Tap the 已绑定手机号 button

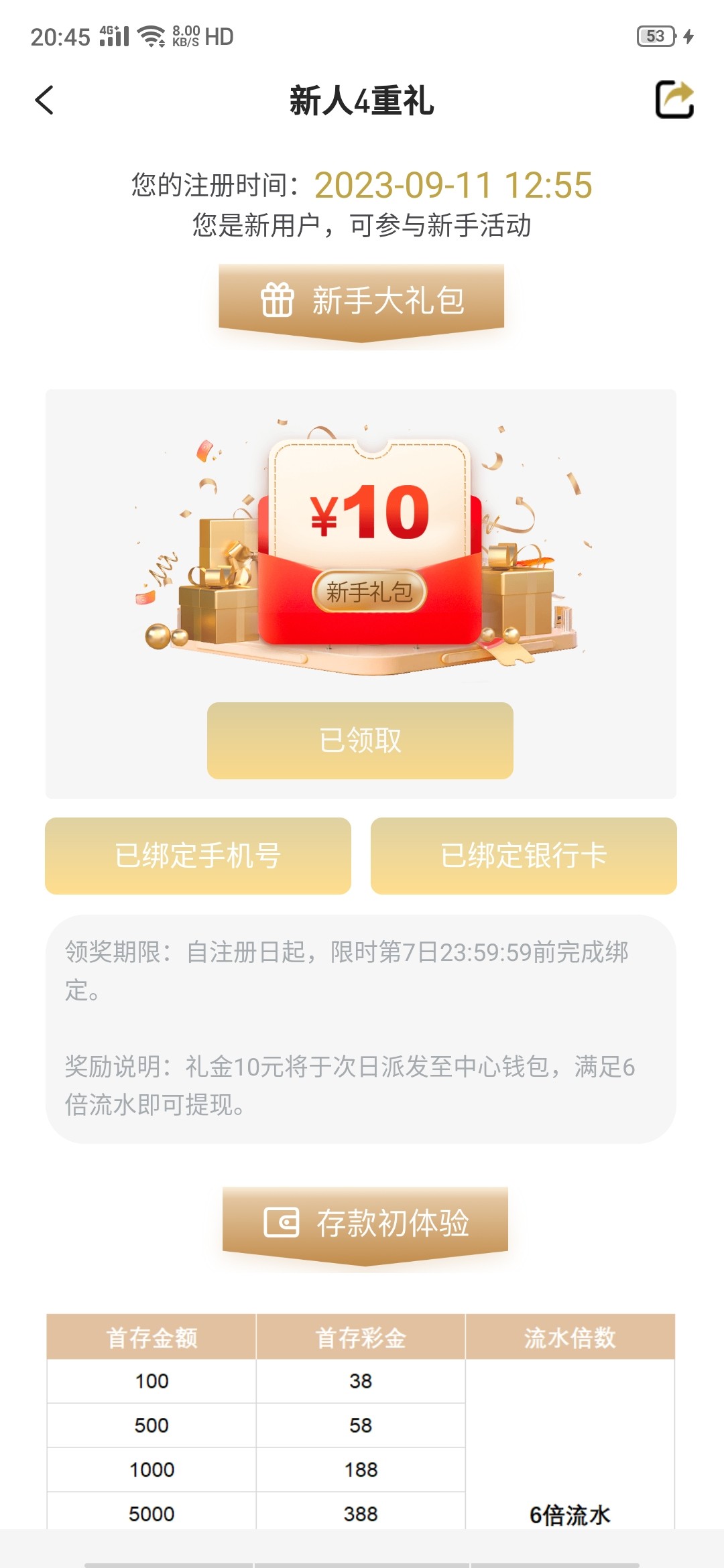tap(198, 856)
